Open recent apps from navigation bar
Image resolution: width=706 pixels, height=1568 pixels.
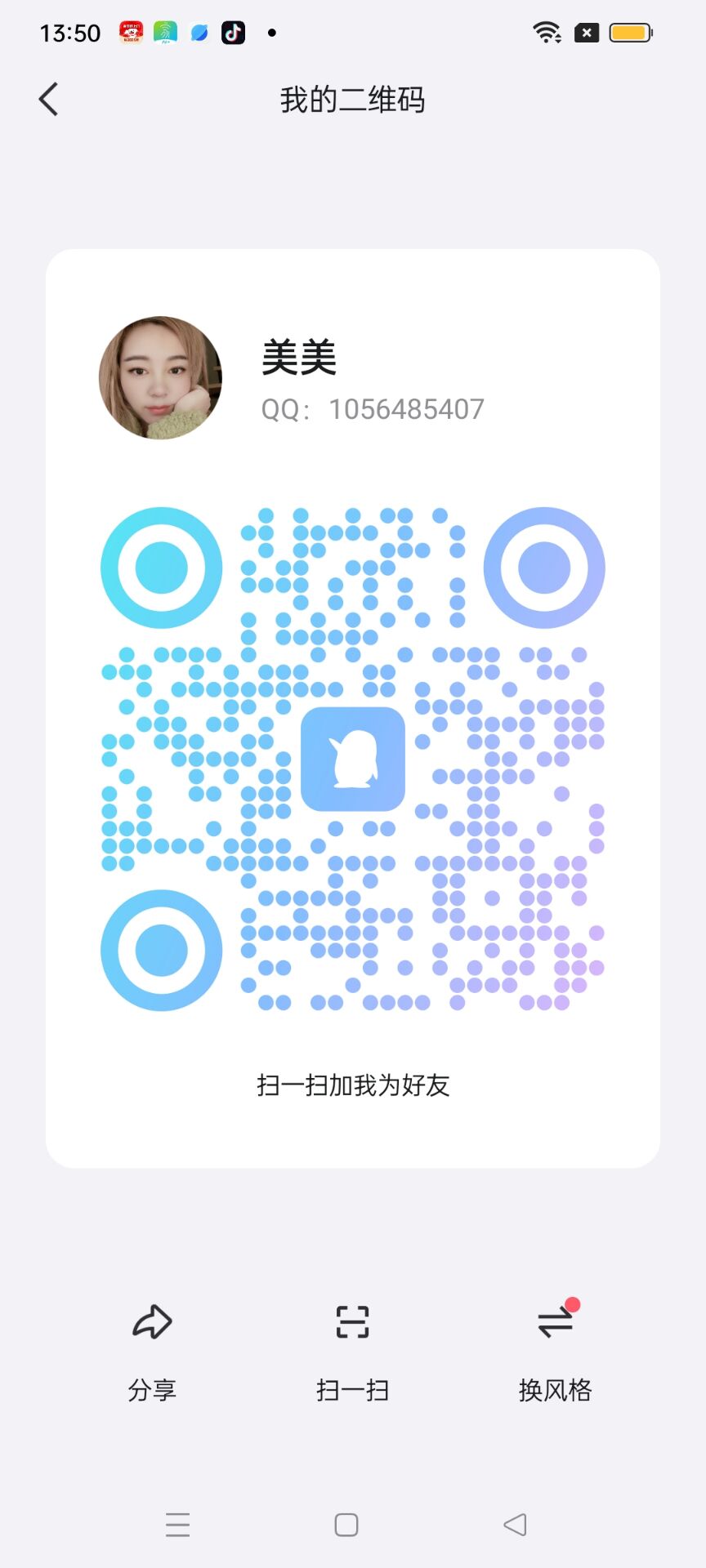(x=177, y=1525)
